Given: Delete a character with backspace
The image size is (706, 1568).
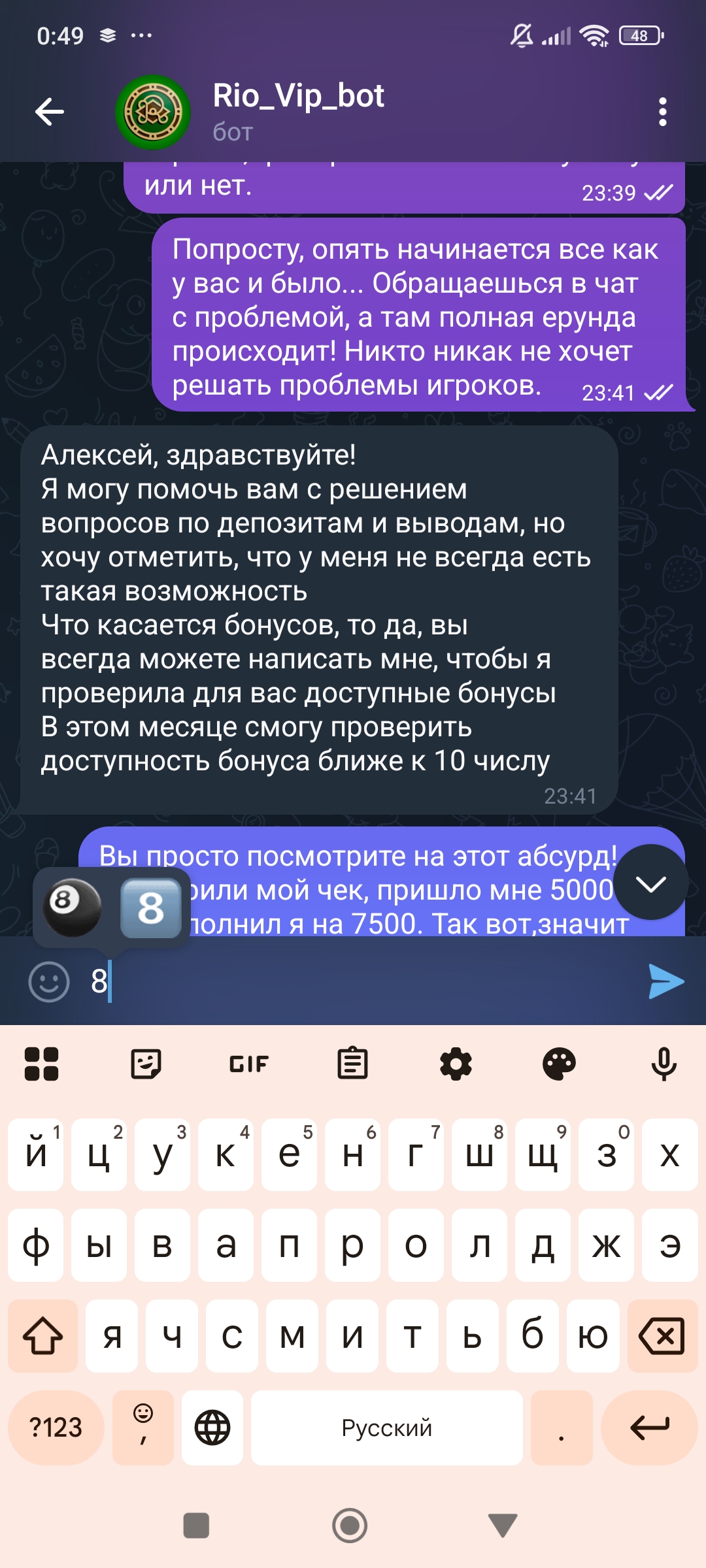Looking at the screenshot, I should [x=662, y=1336].
